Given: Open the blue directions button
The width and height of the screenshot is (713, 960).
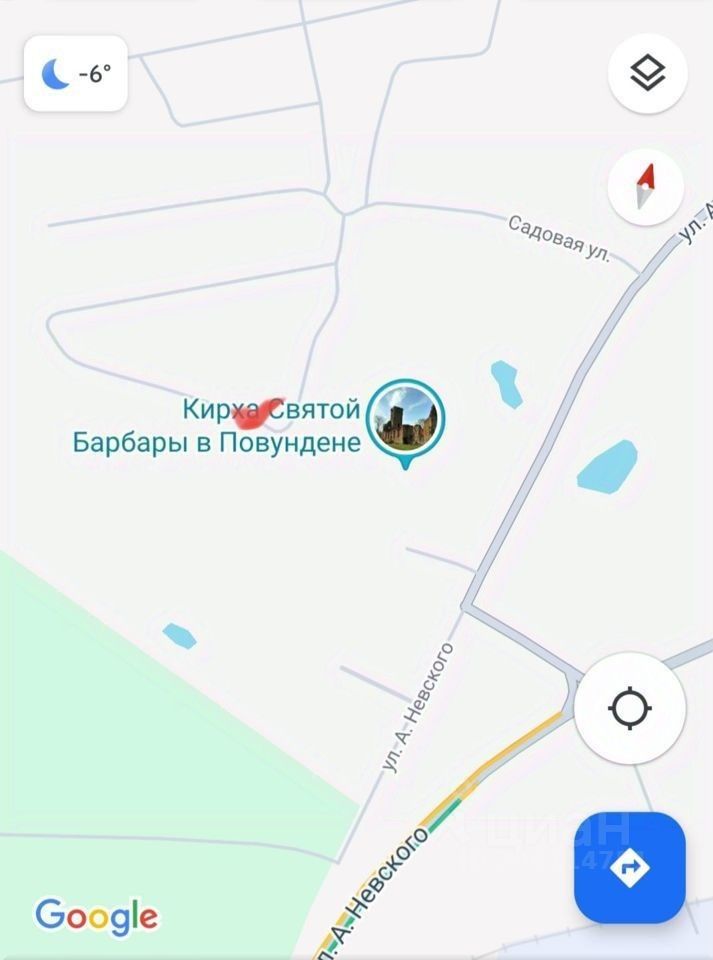Looking at the screenshot, I should (x=629, y=867).
